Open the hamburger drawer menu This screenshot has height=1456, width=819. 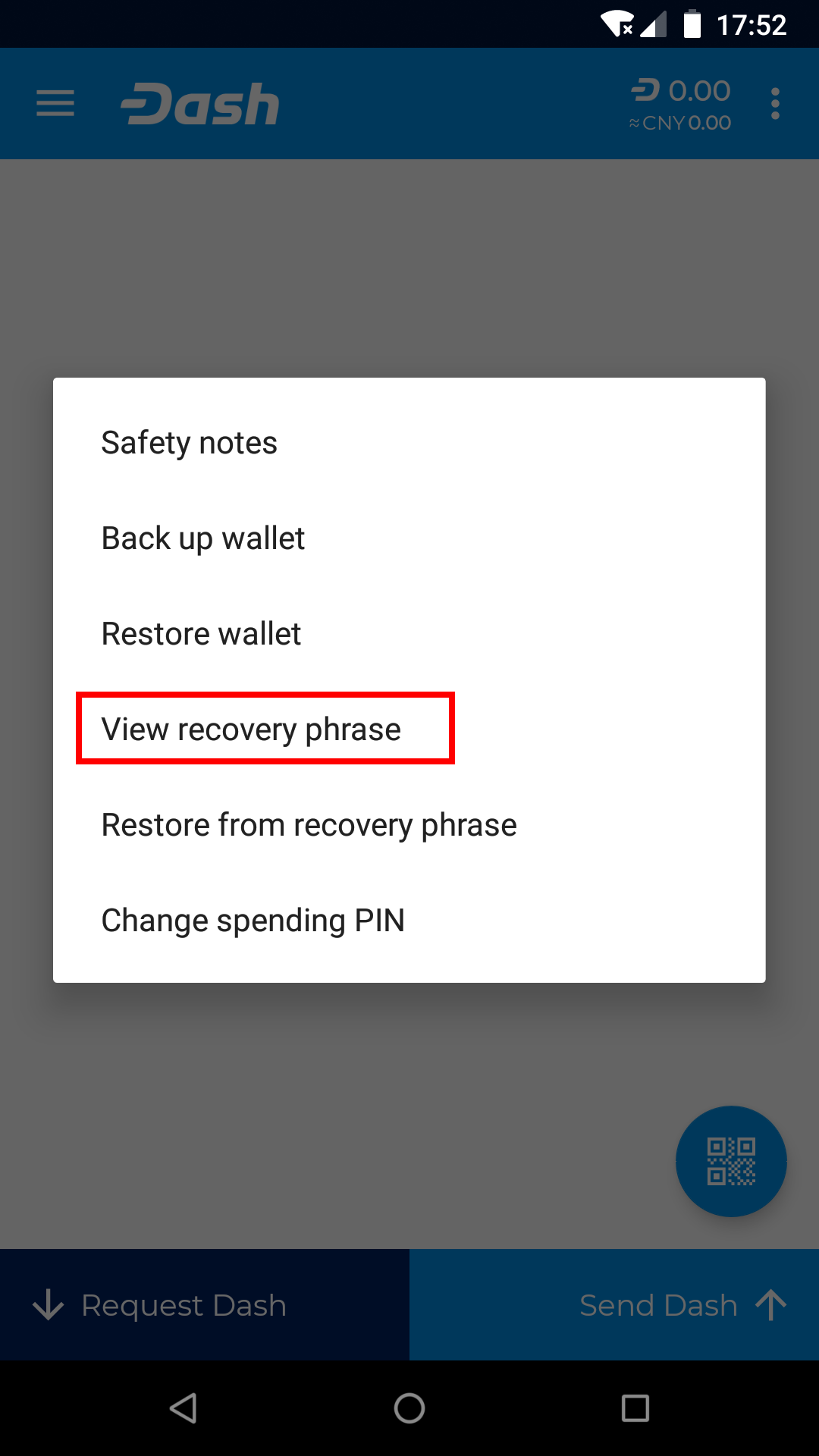(55, 103)
